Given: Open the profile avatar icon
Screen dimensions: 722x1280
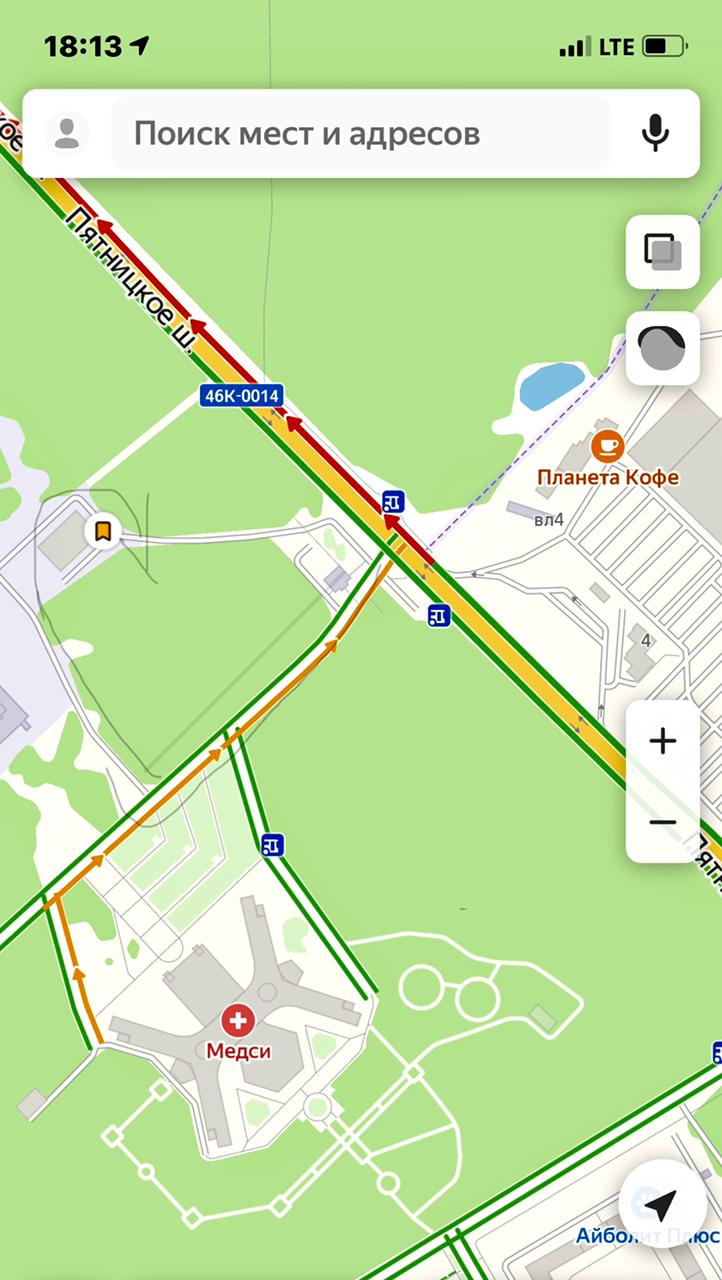Looking at the screenshot, I should coord(67,134).
